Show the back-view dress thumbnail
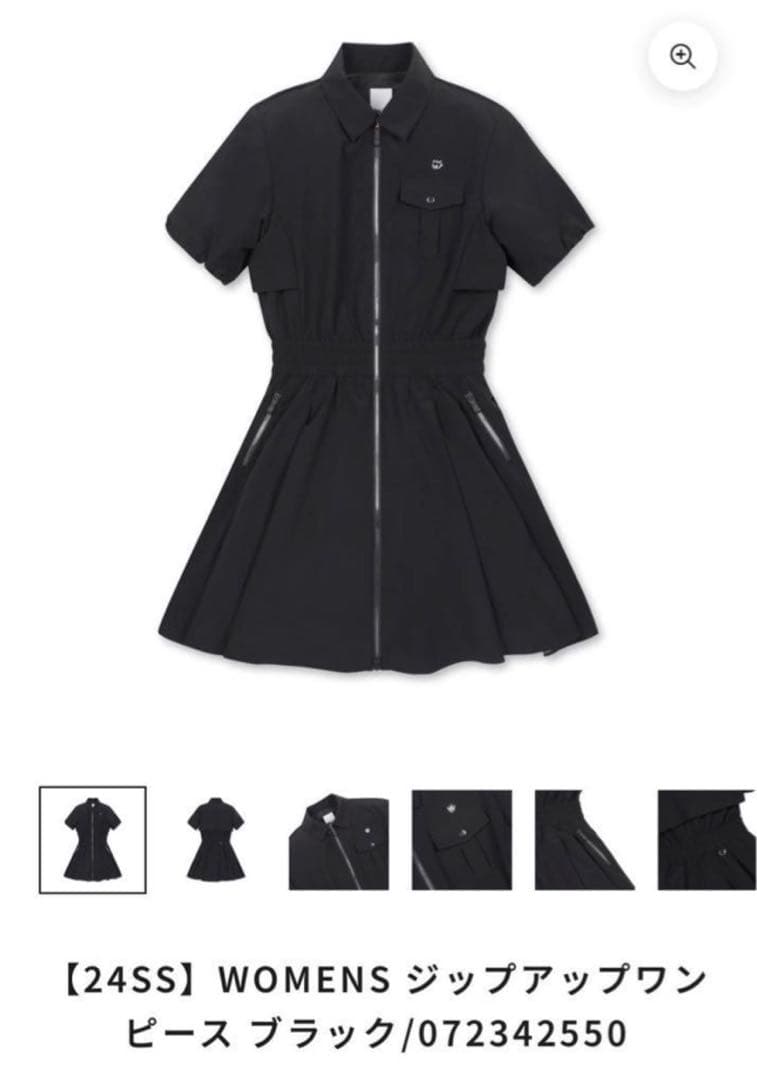 [216, 839]
